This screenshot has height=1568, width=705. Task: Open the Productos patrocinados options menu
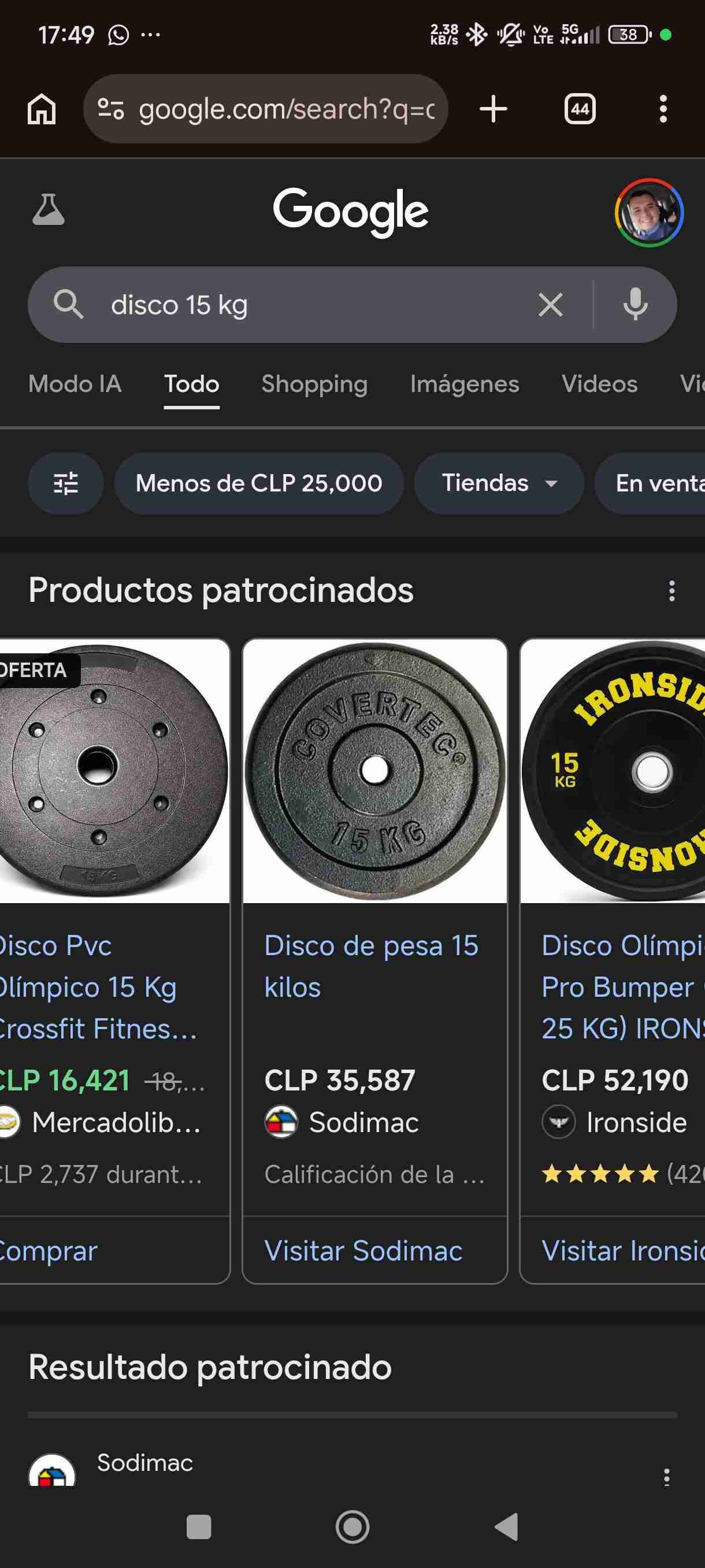(x=671, y=590)
